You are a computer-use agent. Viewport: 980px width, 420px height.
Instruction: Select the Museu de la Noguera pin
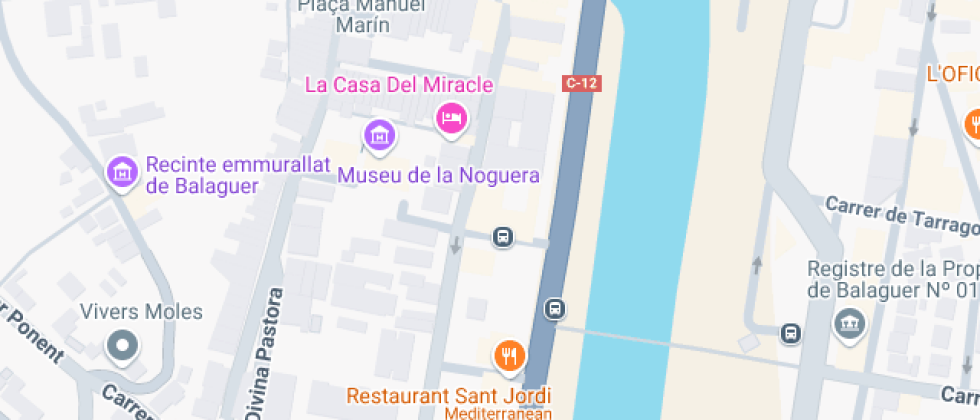(x=378, y=134)
